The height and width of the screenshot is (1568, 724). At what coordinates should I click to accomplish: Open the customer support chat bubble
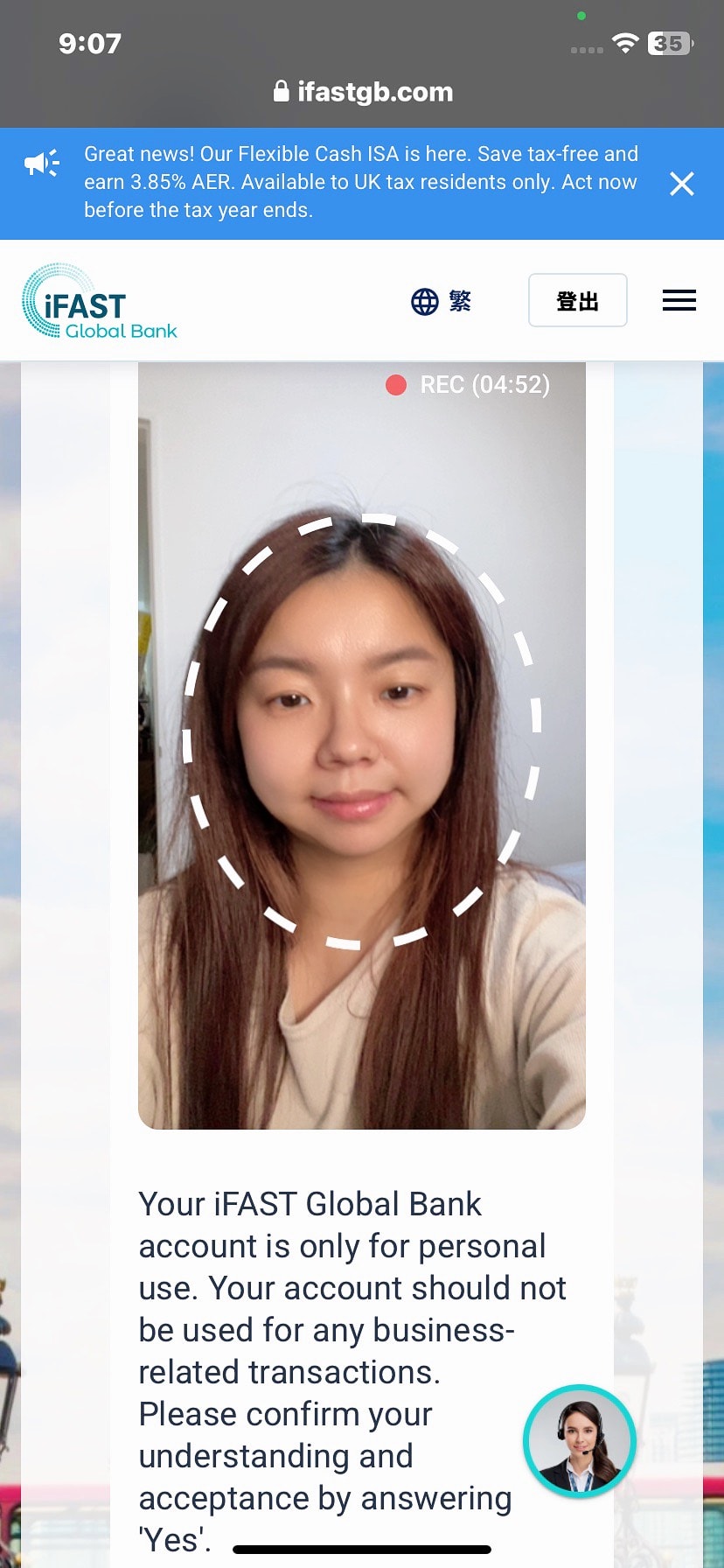[x=579, y=1440]
